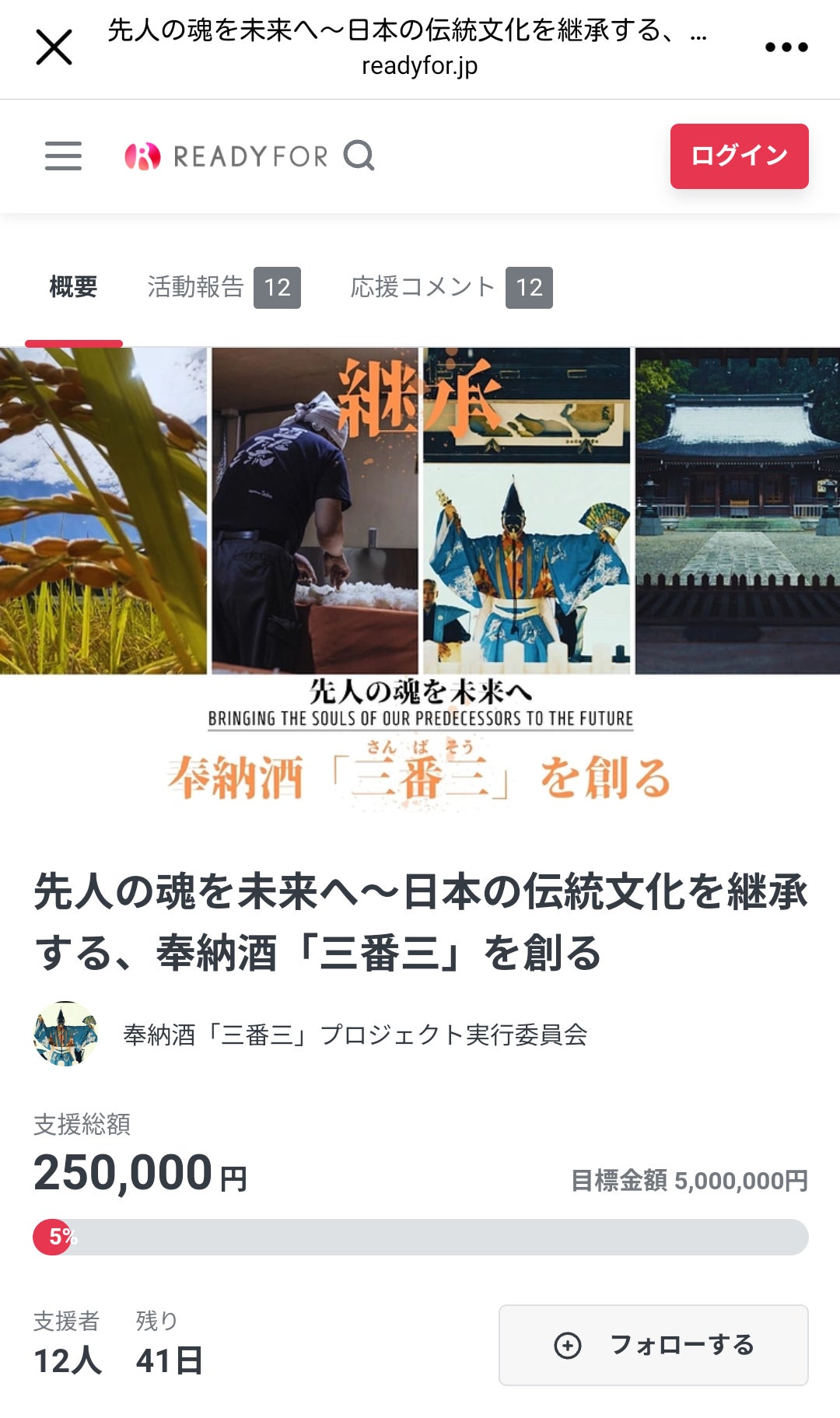The image size is (840, 1418).
Task: Switch to the 活動報告 tab
Action: pyautogui.click(x=223, y=287)
